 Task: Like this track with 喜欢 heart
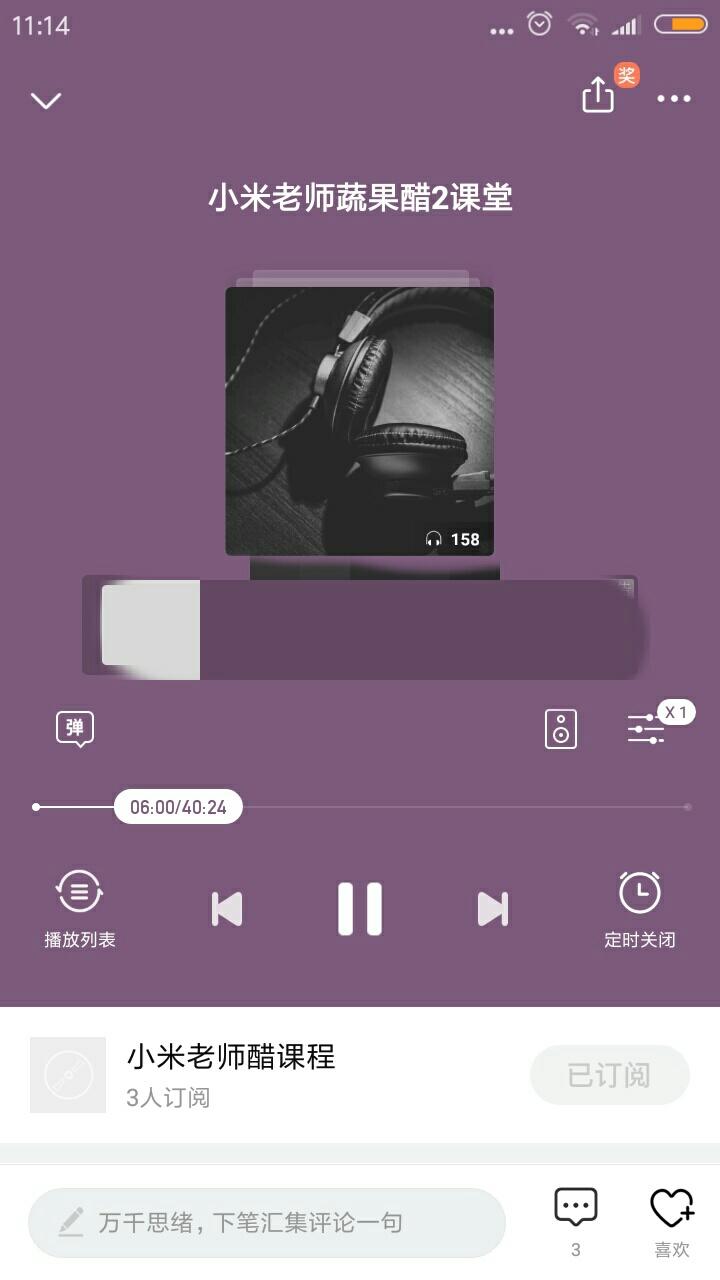pos(672,1218)
